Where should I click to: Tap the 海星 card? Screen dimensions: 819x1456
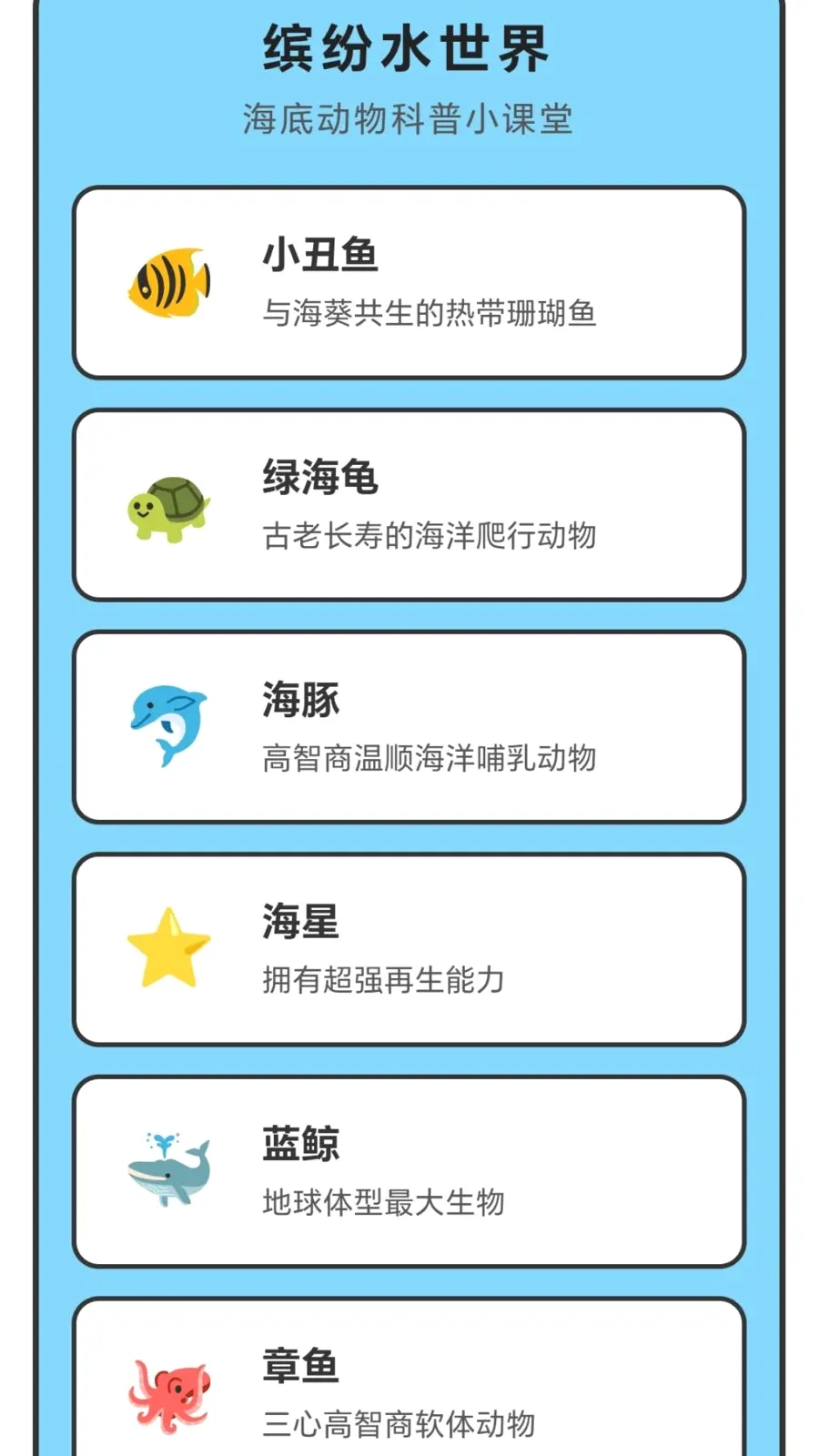409,949
